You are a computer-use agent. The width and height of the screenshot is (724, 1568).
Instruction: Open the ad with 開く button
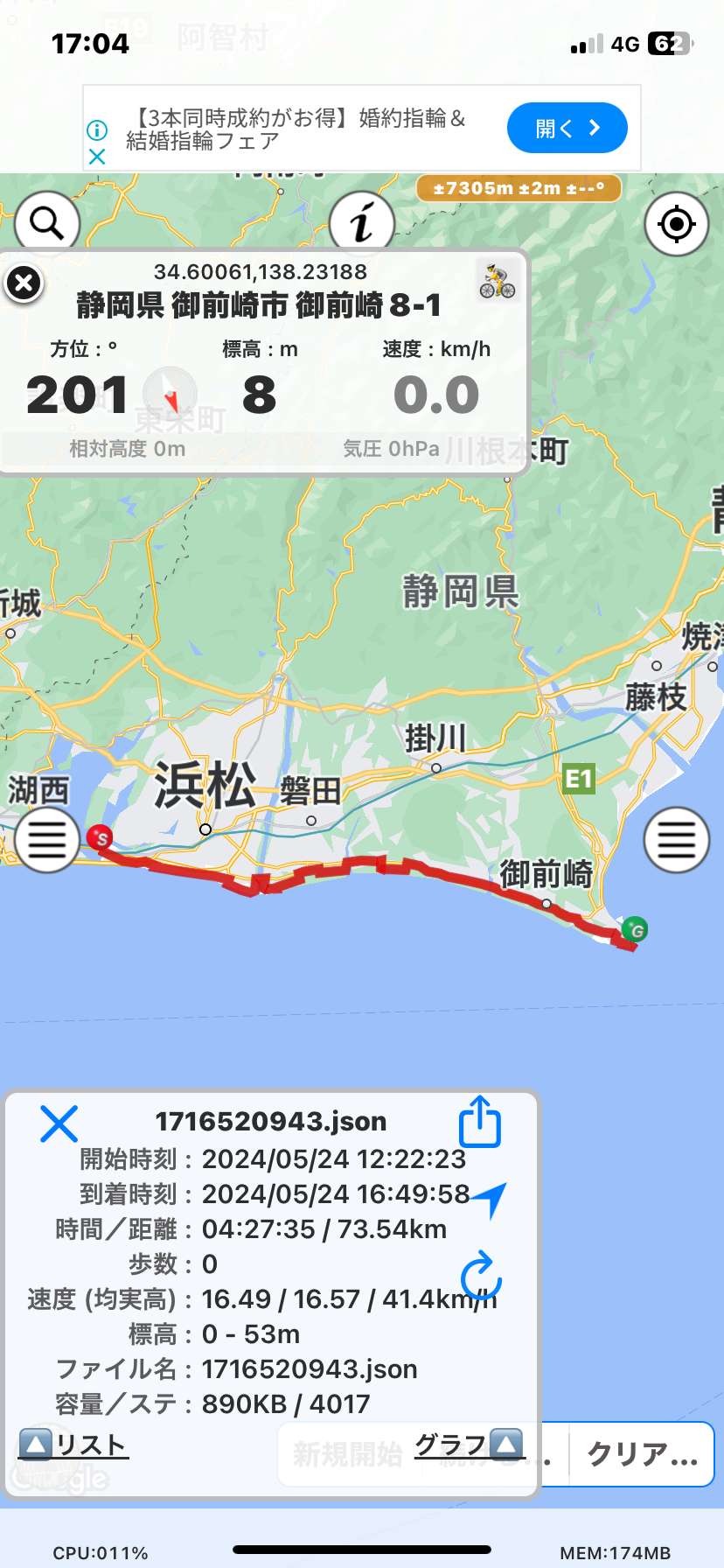[567, 128]
